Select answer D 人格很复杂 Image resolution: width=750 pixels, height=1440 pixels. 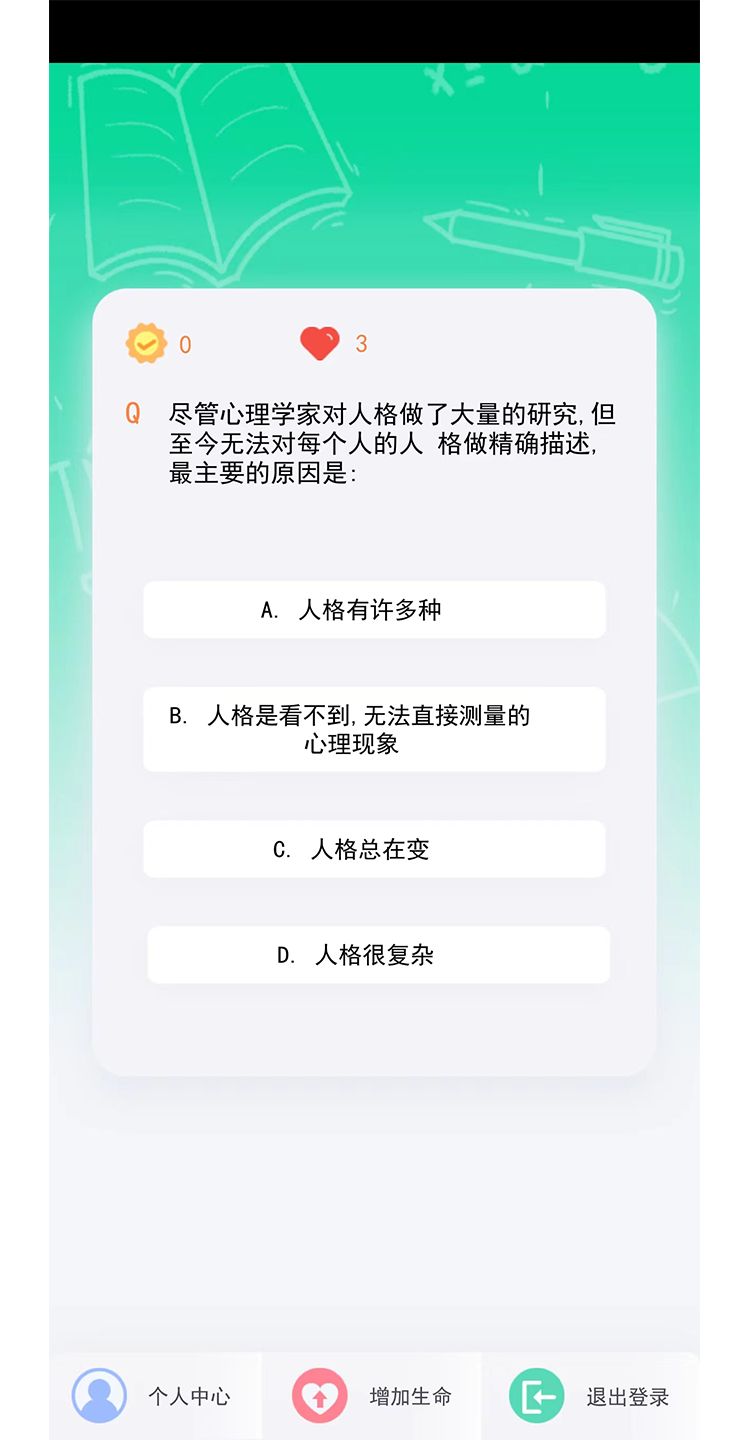[377, 954]
